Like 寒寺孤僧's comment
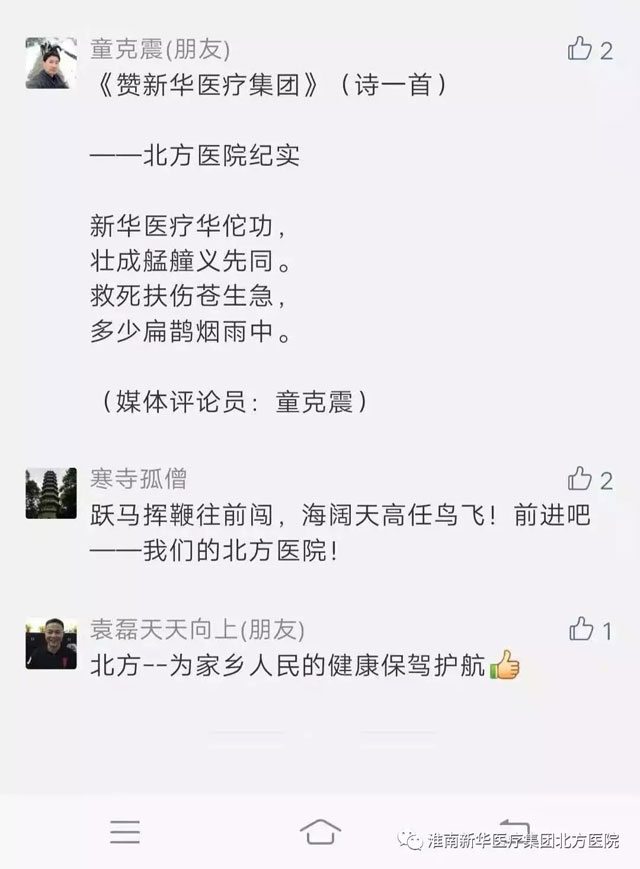 [x=581, y=479]
